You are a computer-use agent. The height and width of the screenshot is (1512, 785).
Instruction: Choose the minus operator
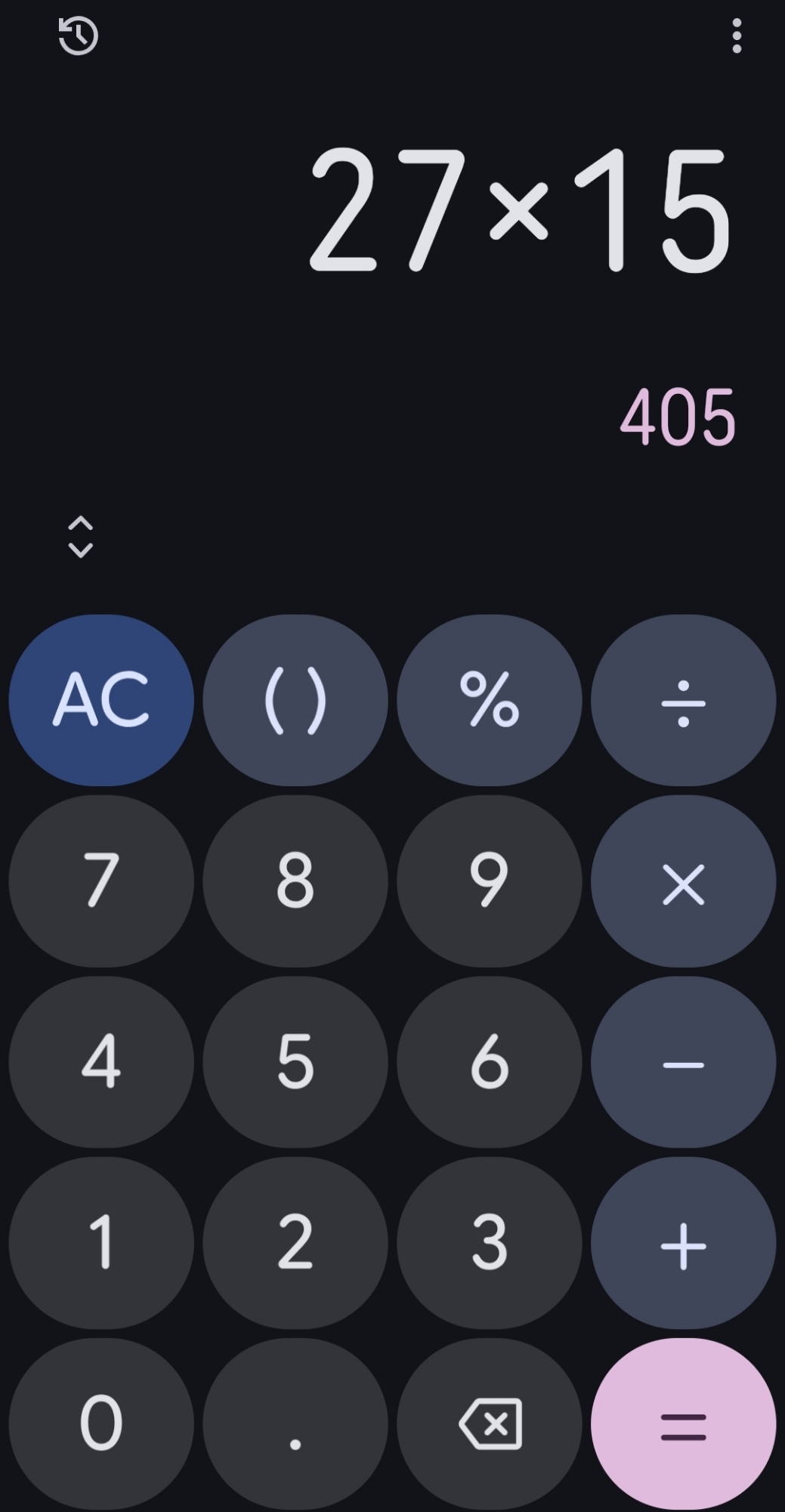pyautogui.click(x=683, y=1062)
